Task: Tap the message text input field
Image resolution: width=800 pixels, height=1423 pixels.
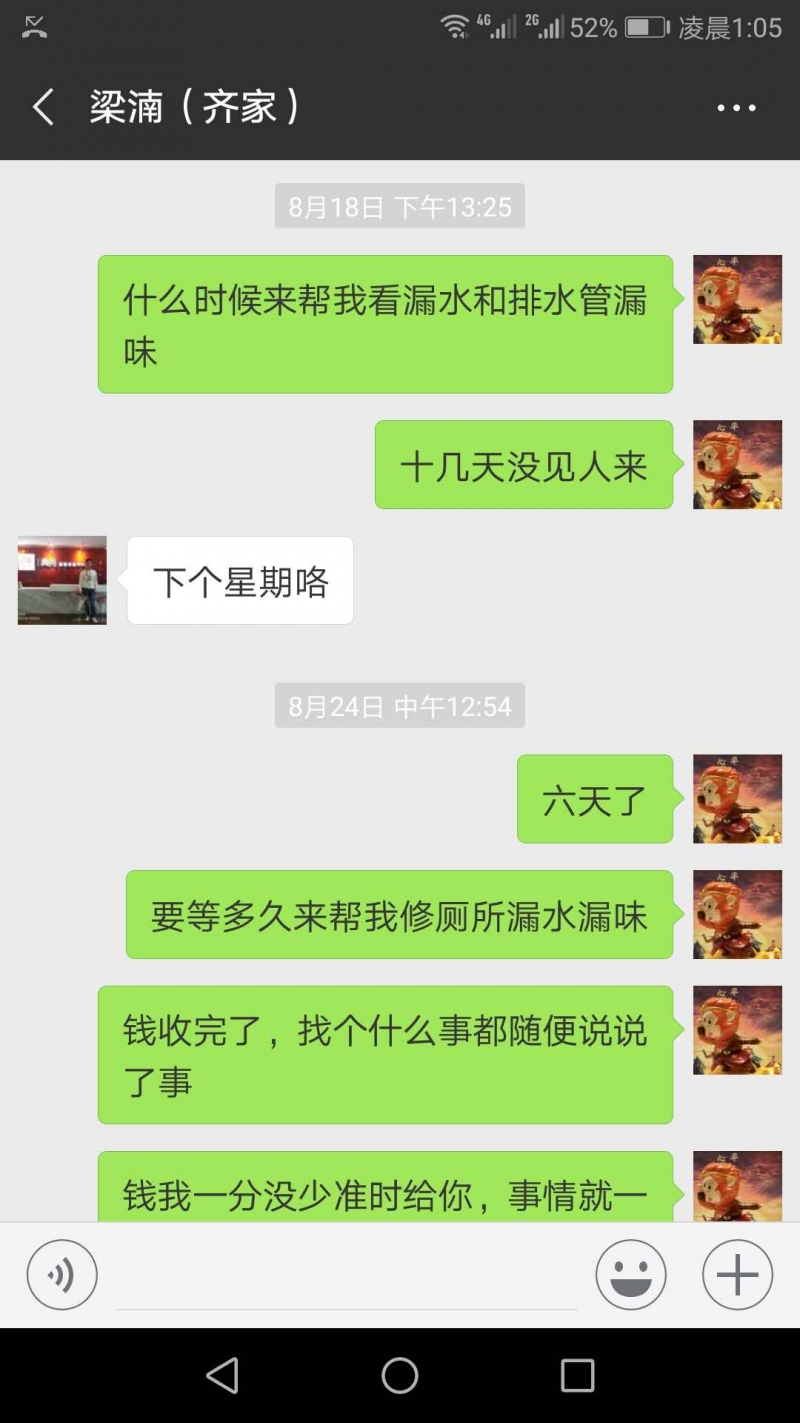Action: (346, 1277)
